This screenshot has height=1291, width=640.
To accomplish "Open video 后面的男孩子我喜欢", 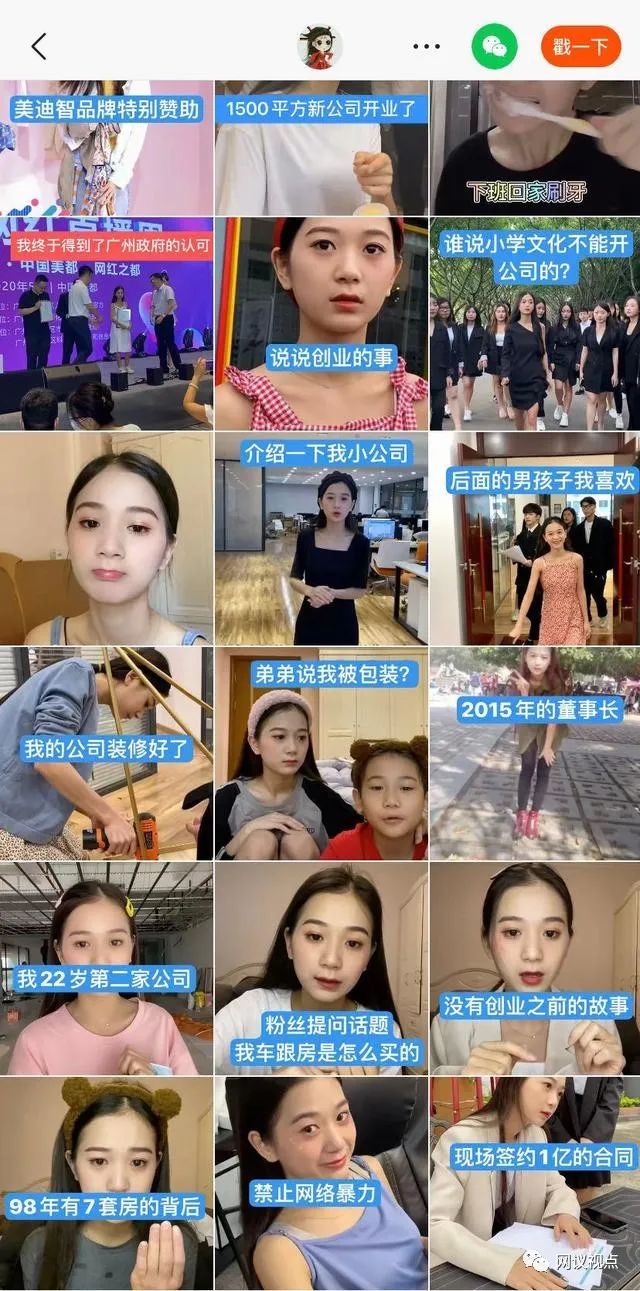I will tap(535, 538).
